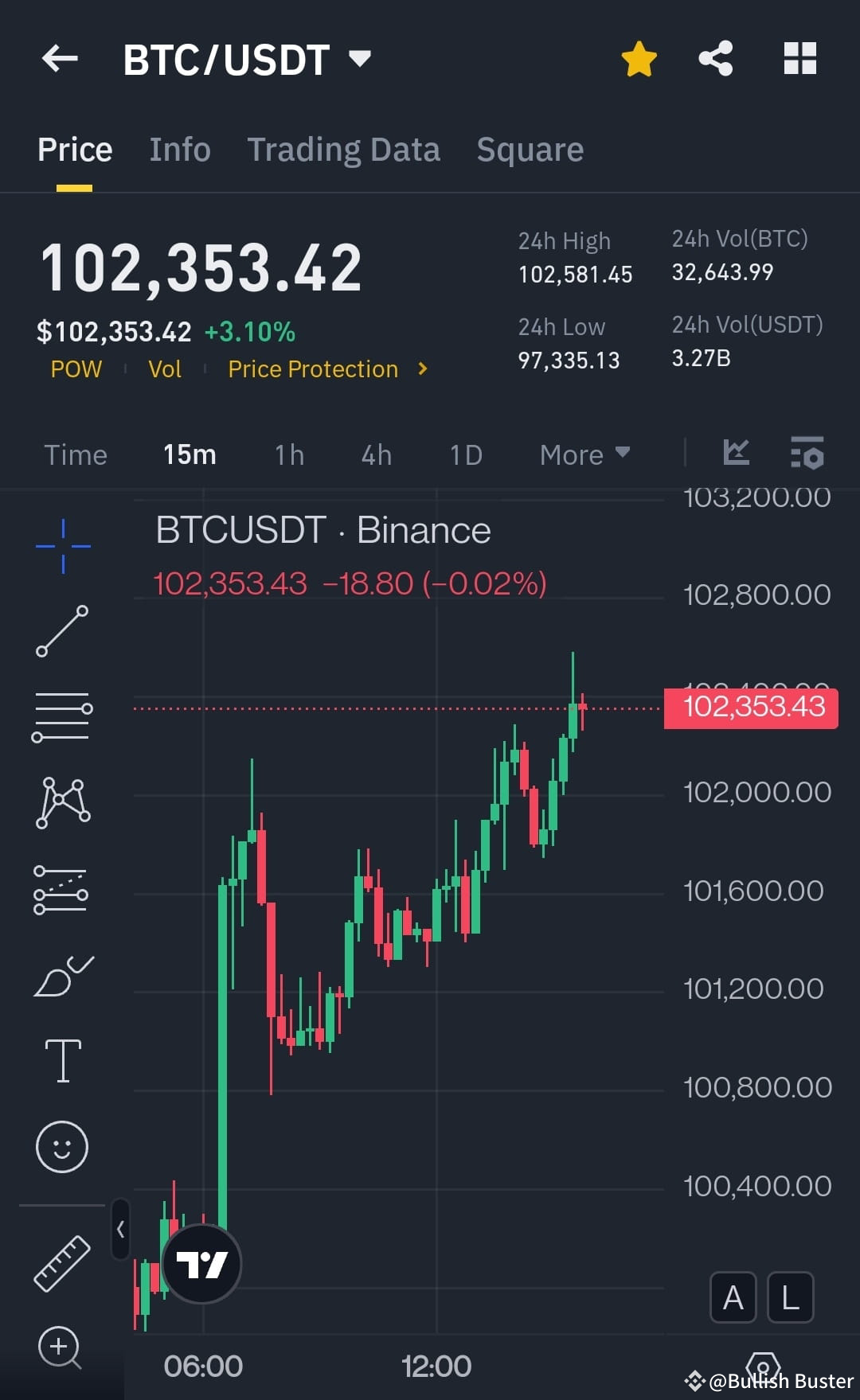Viewport: 860px width, 1400px height.
Task: Toggle the favorite star for BTC/USDT
Action: 639,57
